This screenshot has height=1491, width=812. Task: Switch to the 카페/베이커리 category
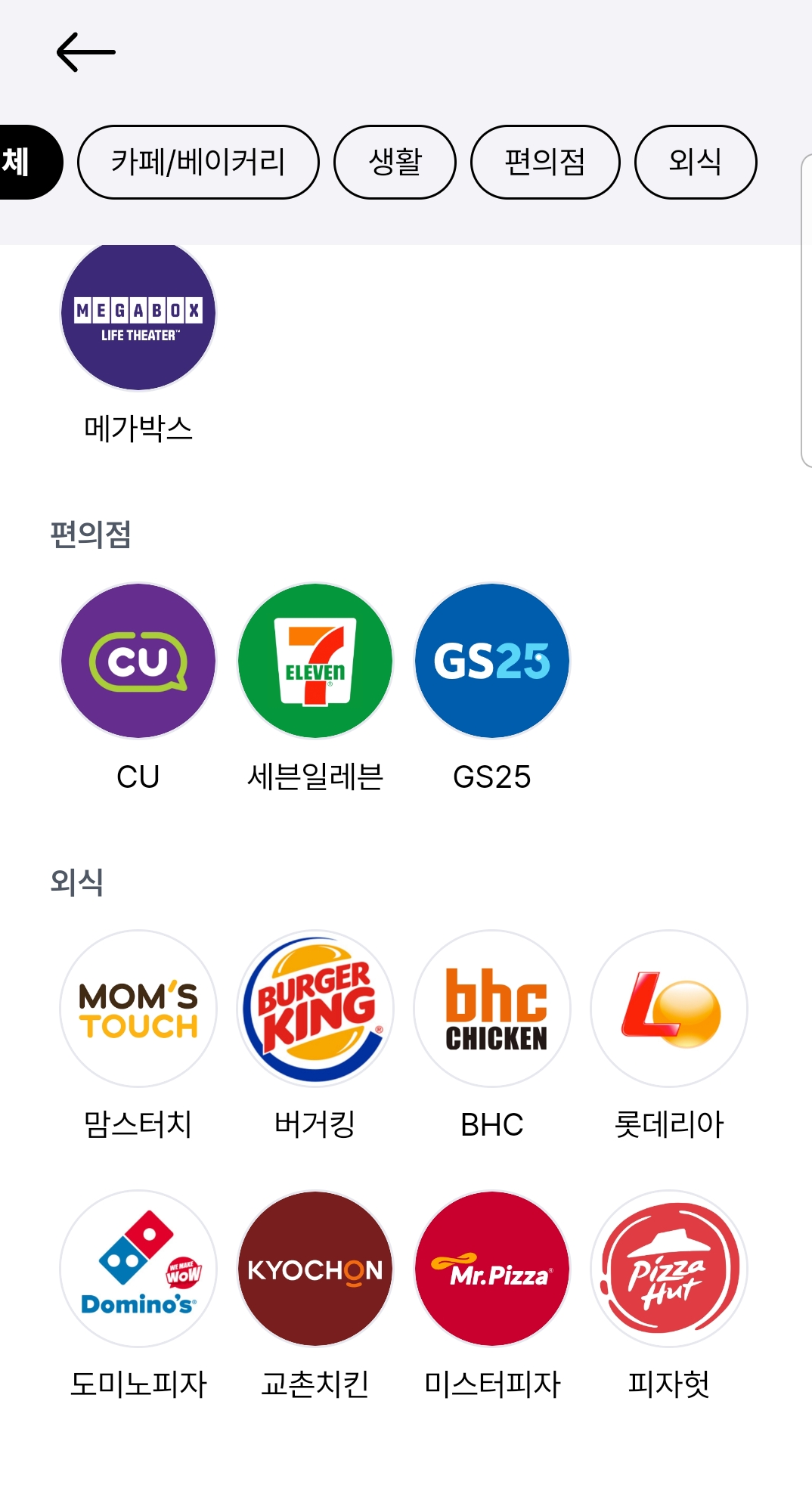coord(198,162)
